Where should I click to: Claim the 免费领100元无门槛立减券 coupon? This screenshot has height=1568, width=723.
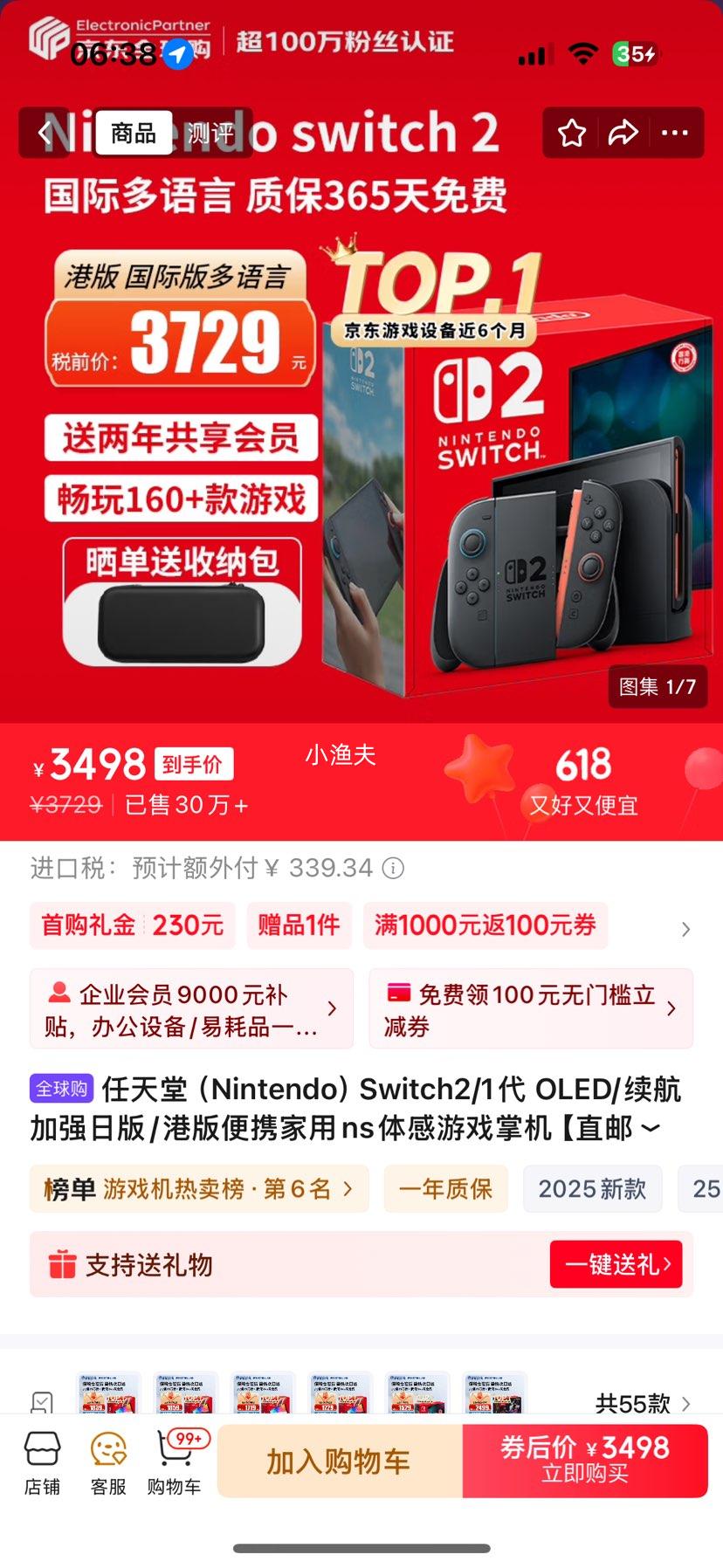click(x=530, y=1009)
